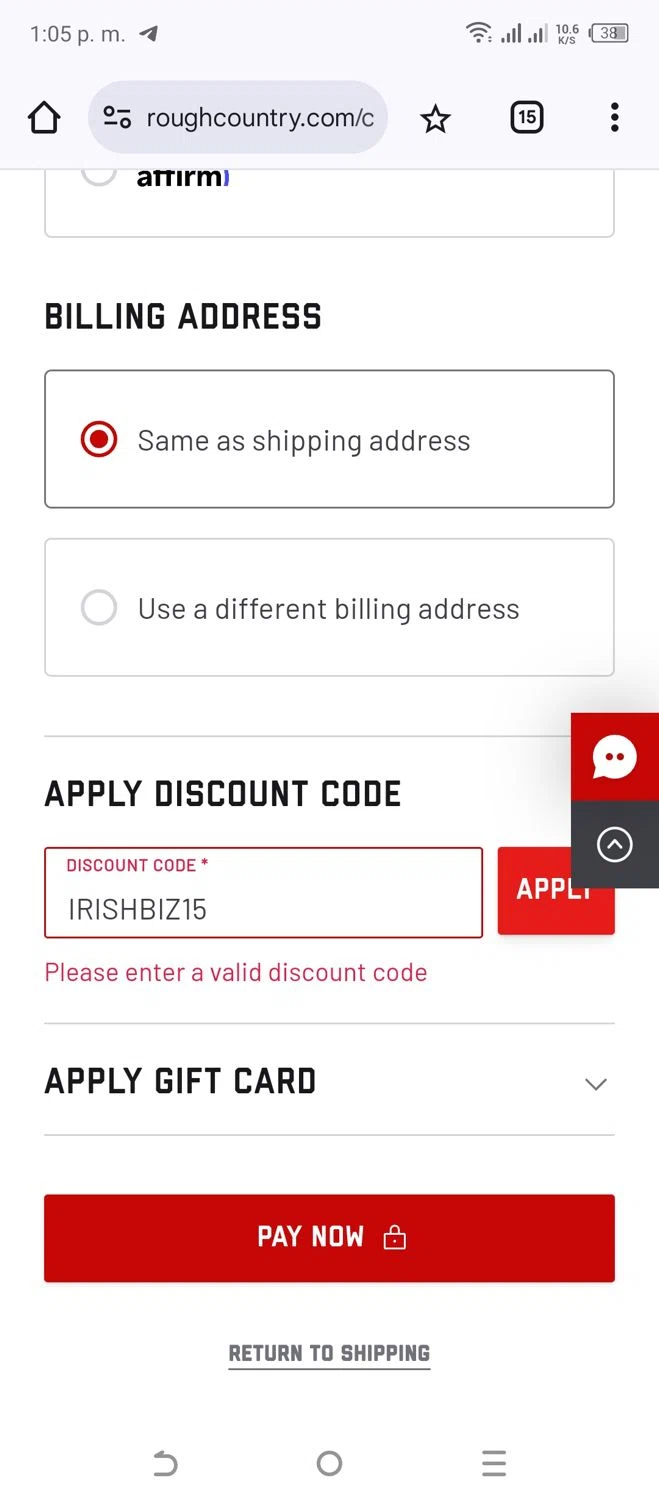This screenshot has width=659, height=1500.
Task: Open the live chat bubble
Action: 614,757
